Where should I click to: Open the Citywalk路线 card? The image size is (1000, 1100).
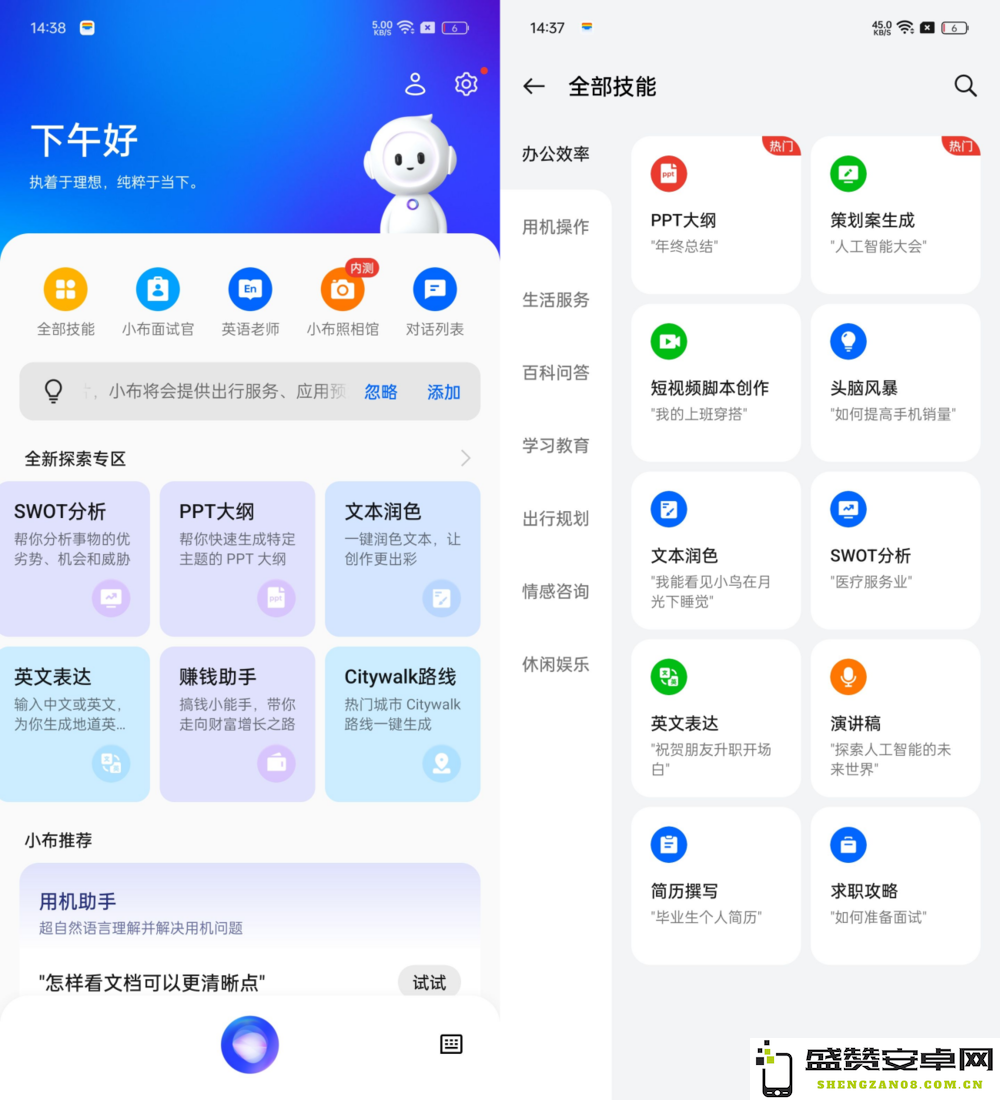tap(402, 724)
